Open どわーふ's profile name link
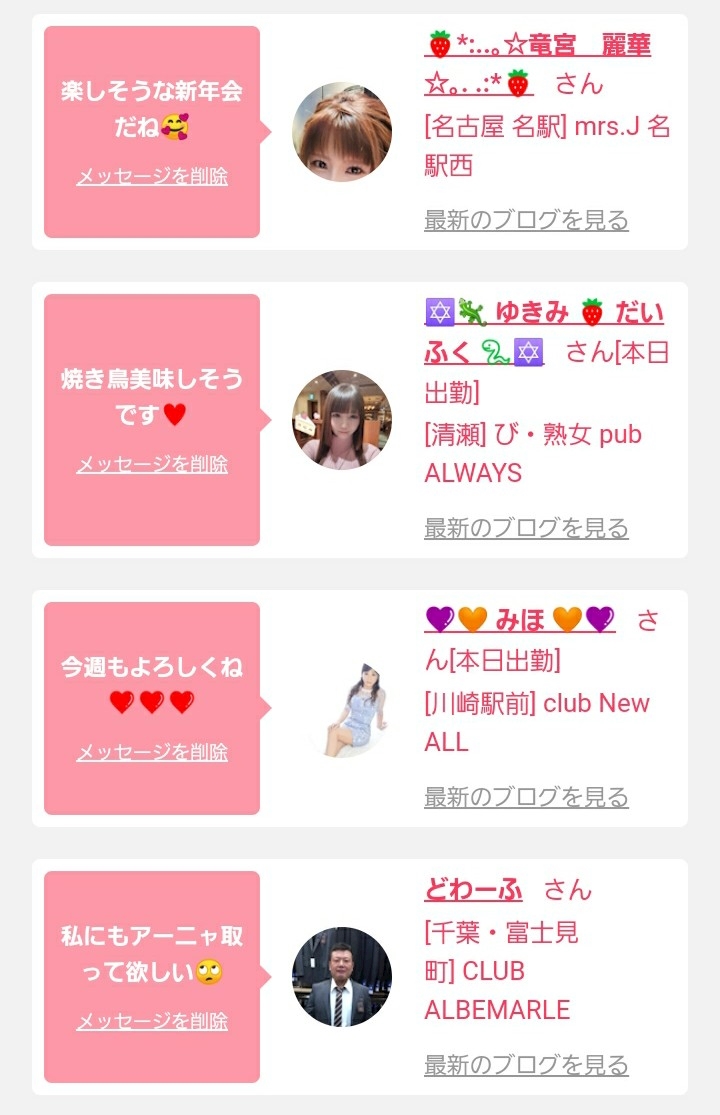The image size is (720, 1115). point(473,890)
